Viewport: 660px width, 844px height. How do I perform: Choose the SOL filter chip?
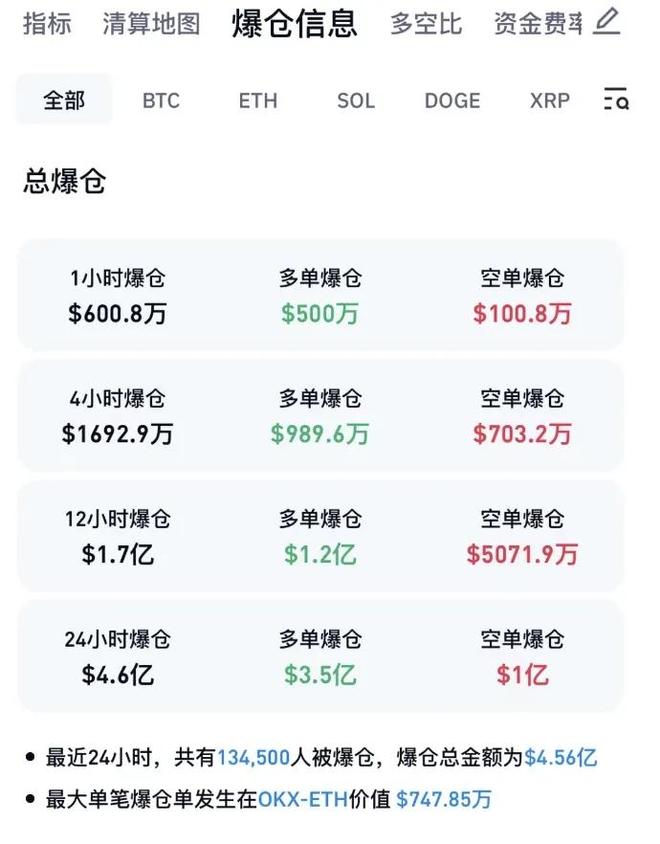coord(355,100)
